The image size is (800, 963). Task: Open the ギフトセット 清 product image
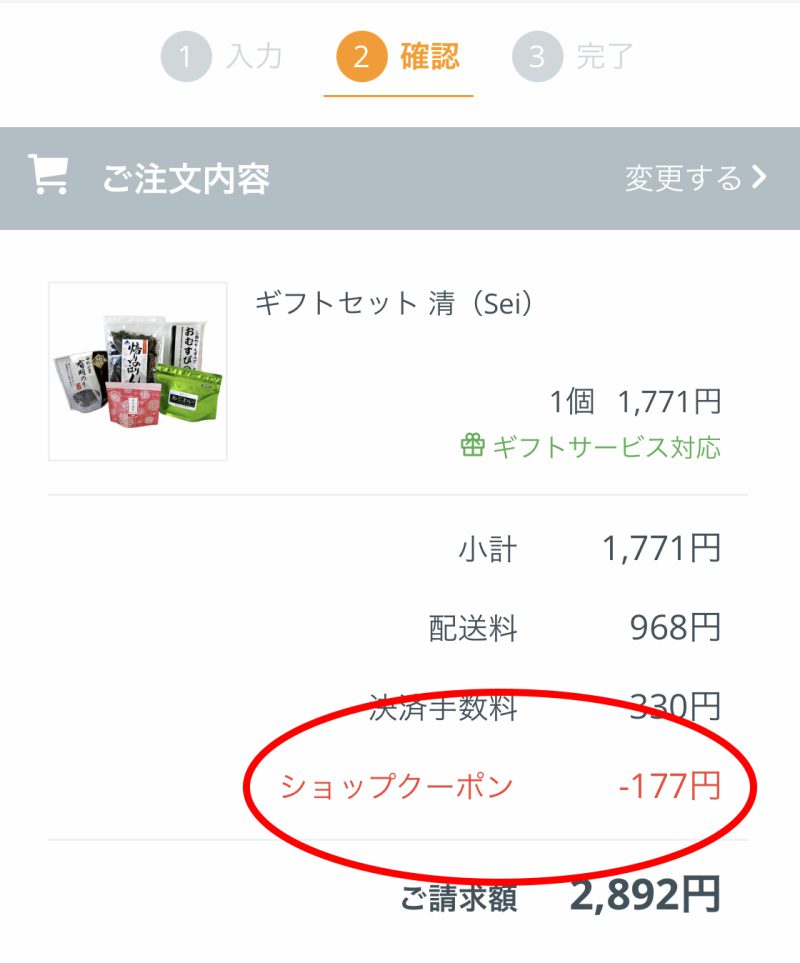(x=138, y=371)
